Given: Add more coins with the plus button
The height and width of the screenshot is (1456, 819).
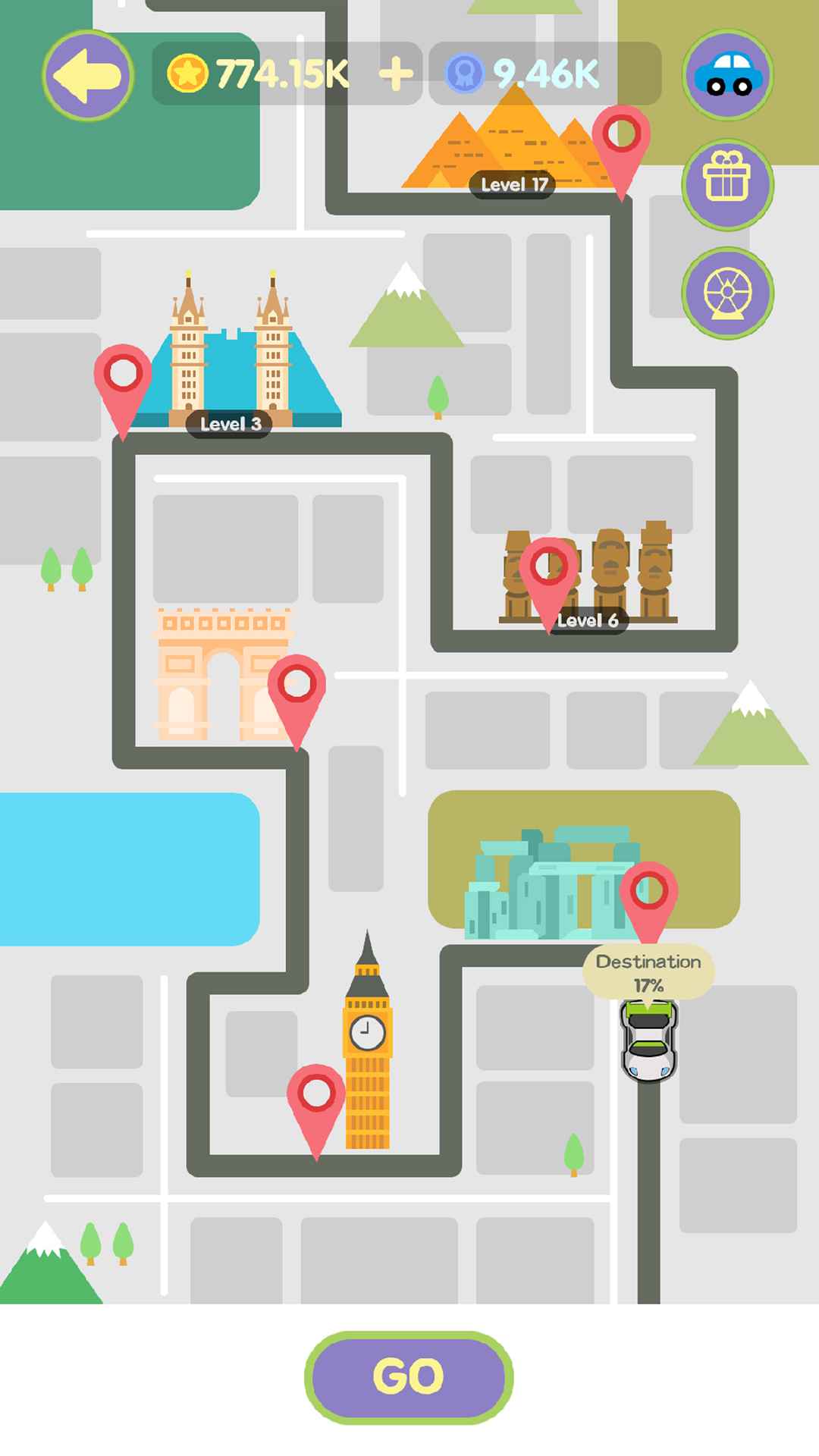Looking at the screenshot, I should [396, 74].
